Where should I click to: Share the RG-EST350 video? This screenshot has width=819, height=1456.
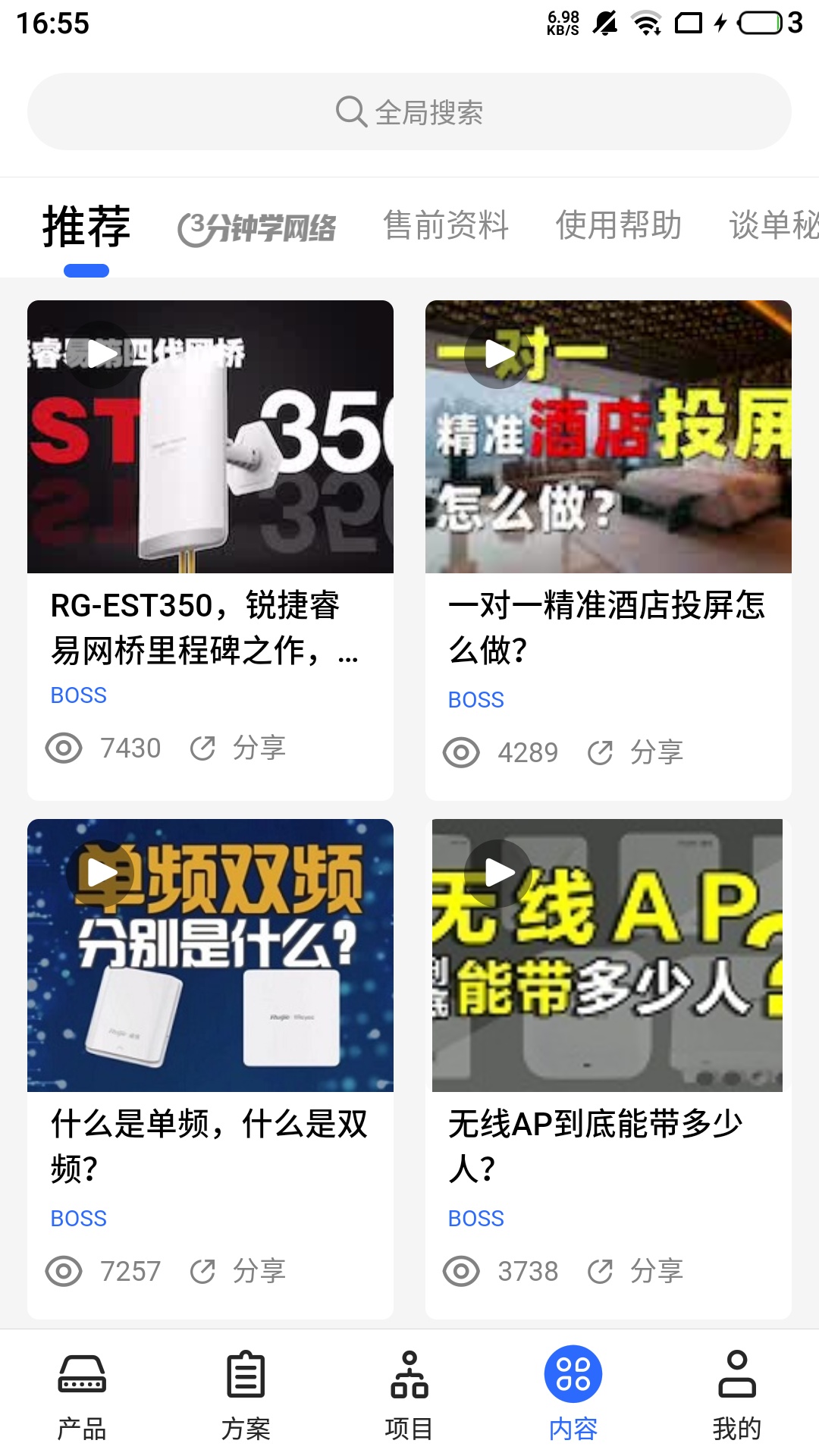click(x=238, y=748)
